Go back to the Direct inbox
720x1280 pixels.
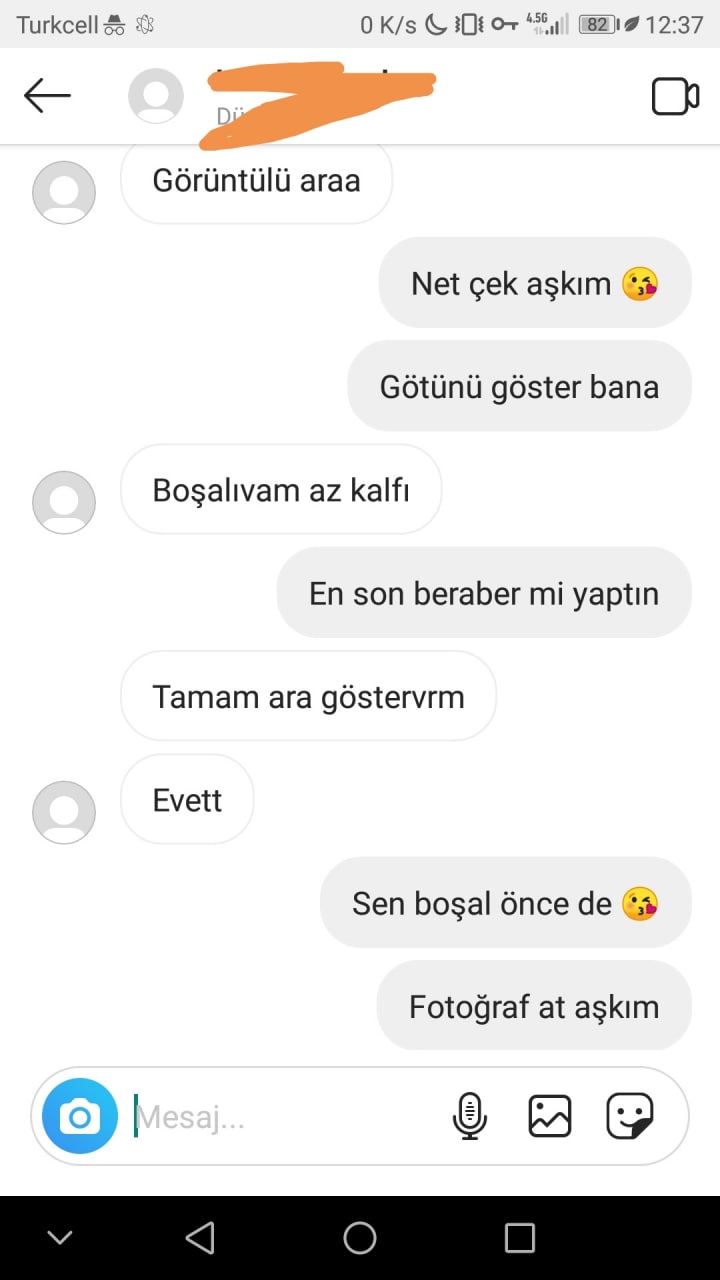pyautogui.click(x=48, y=96)
